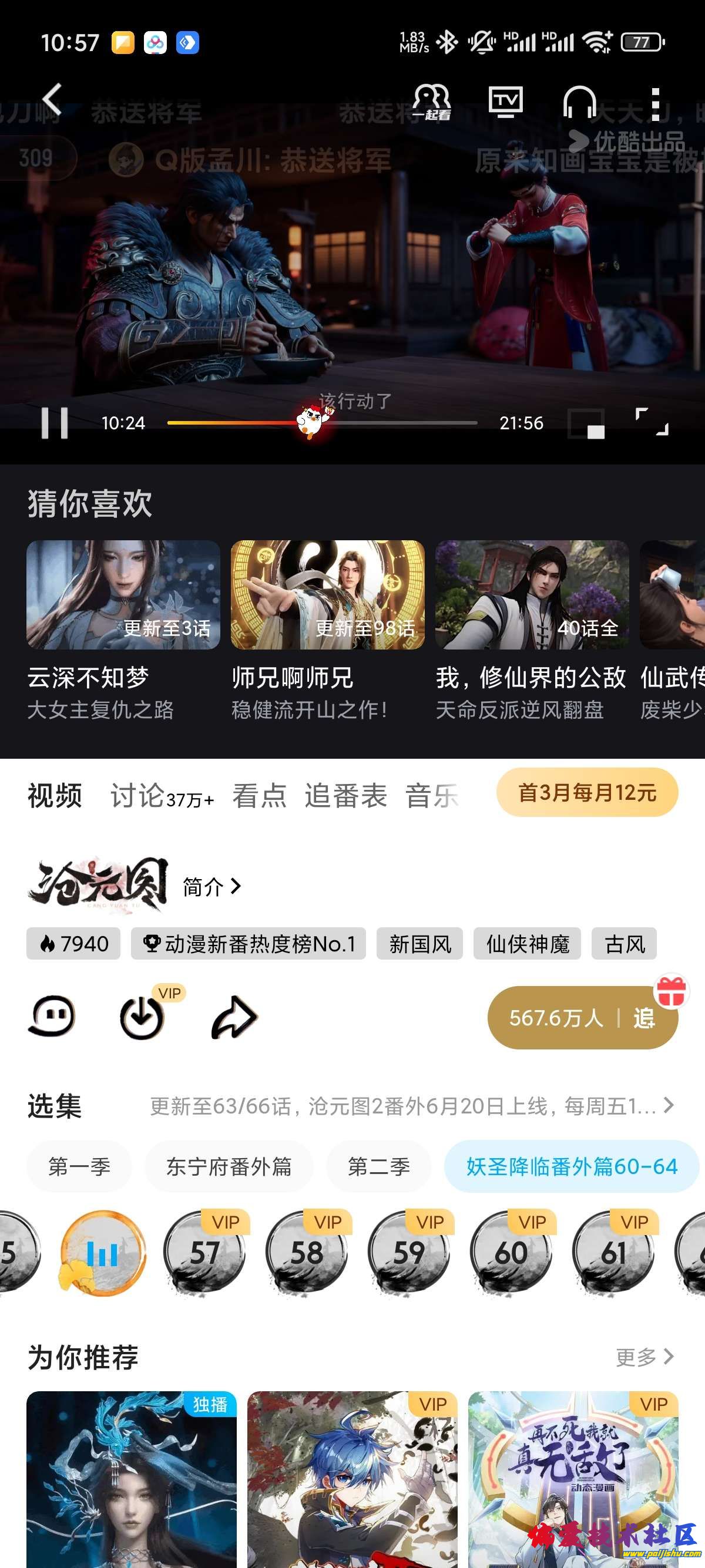
Task: Play episode 58
Action: coord(307,1253)
